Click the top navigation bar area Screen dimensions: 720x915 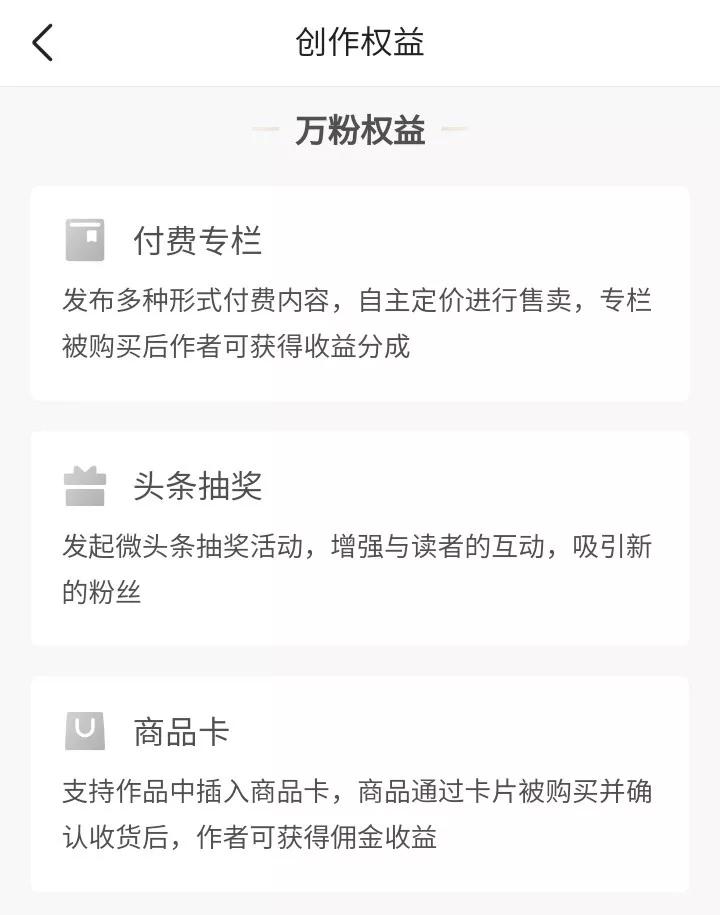tap(360, 42)
